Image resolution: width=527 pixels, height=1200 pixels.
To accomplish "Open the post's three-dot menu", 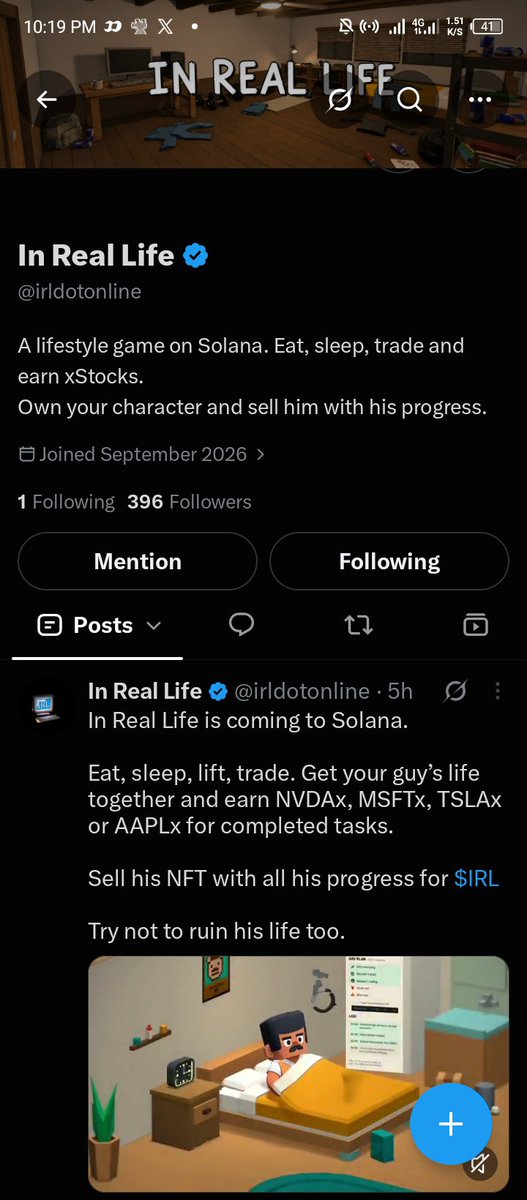I will tap(498, 691).
